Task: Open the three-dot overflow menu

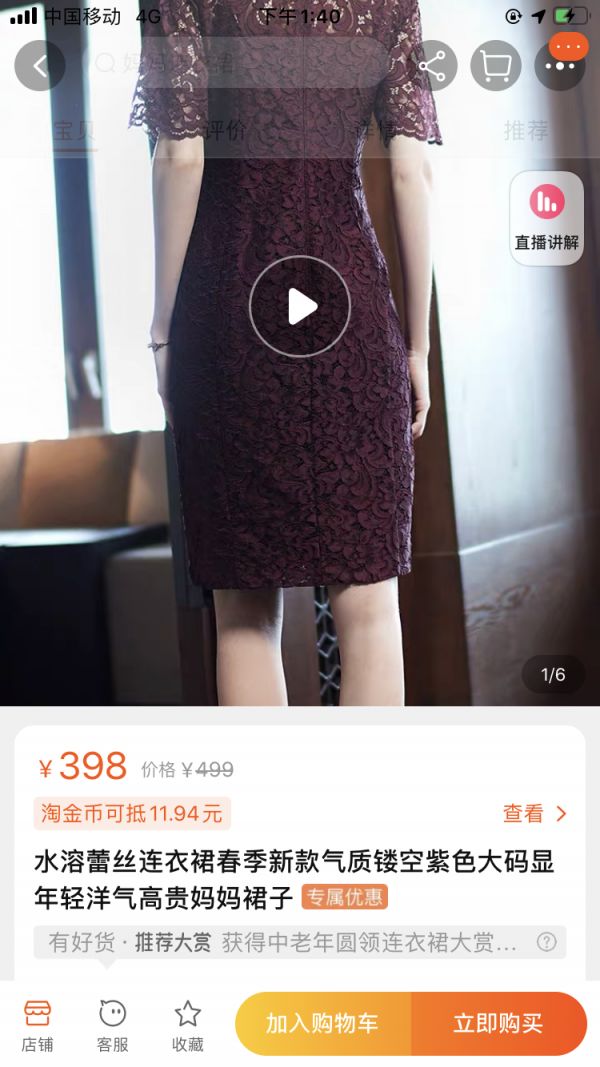Action: click(x=560, y=66)
